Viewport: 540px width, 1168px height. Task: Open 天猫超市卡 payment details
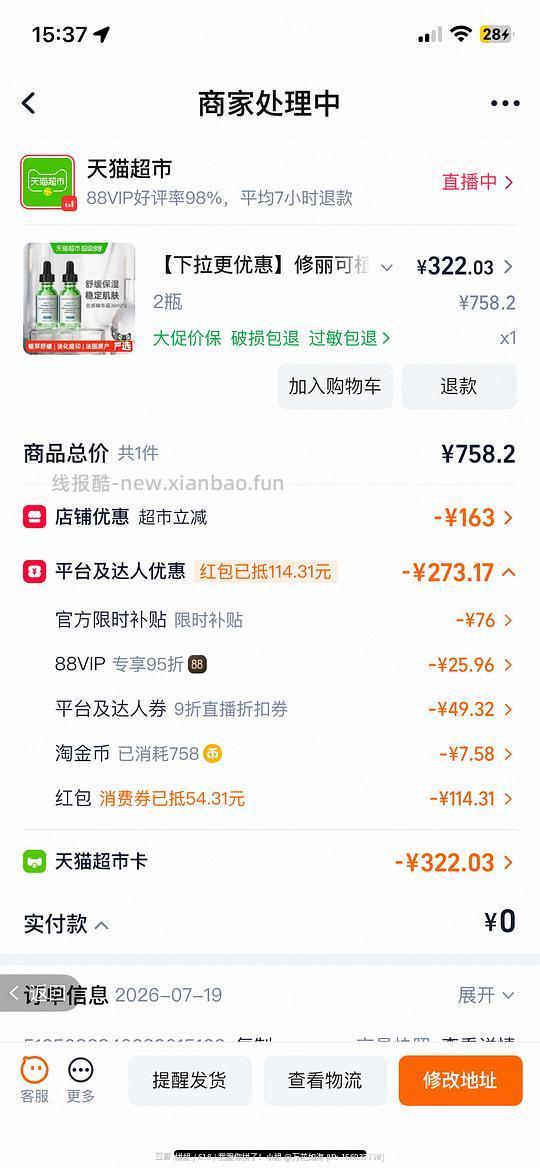(269, 863)
